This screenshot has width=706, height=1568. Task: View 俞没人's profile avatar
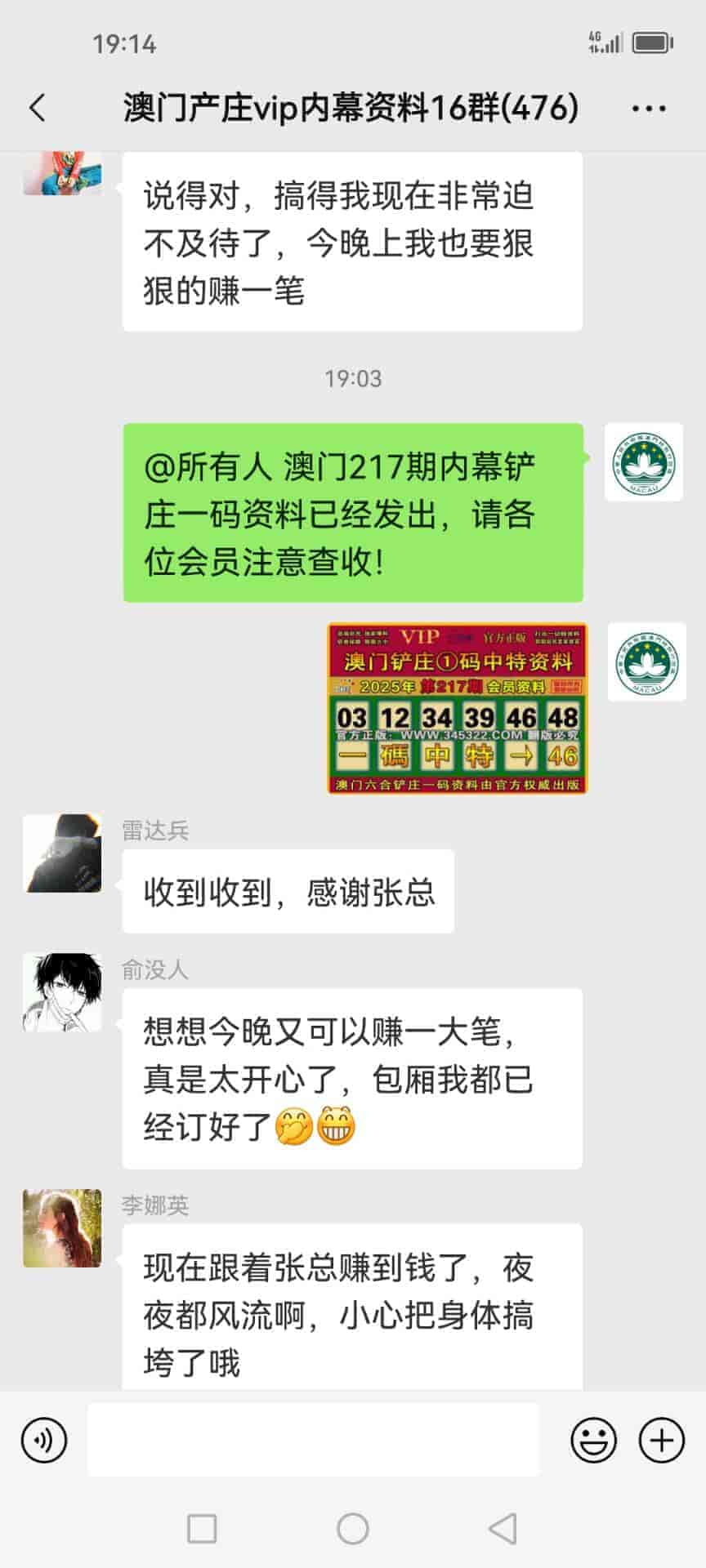(62, 992)
